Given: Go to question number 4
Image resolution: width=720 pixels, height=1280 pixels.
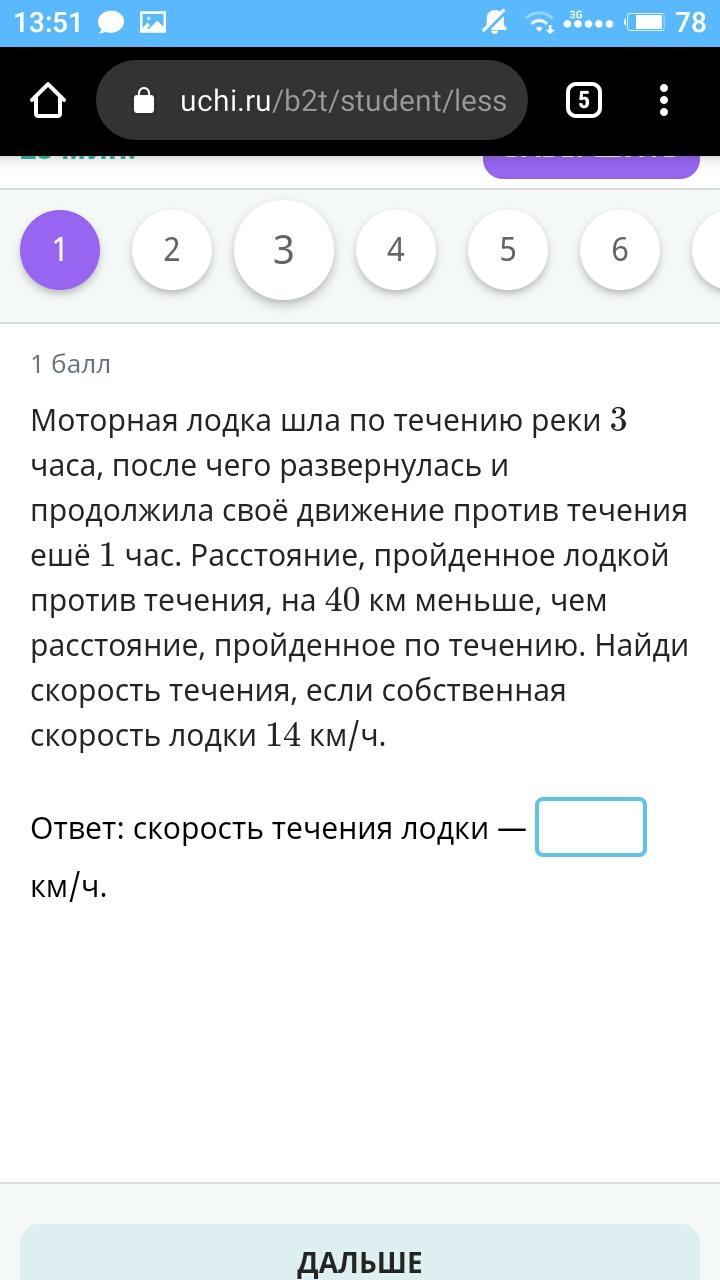Looking at the screenshot, I should pyautogui.click(x=396, y=250).
